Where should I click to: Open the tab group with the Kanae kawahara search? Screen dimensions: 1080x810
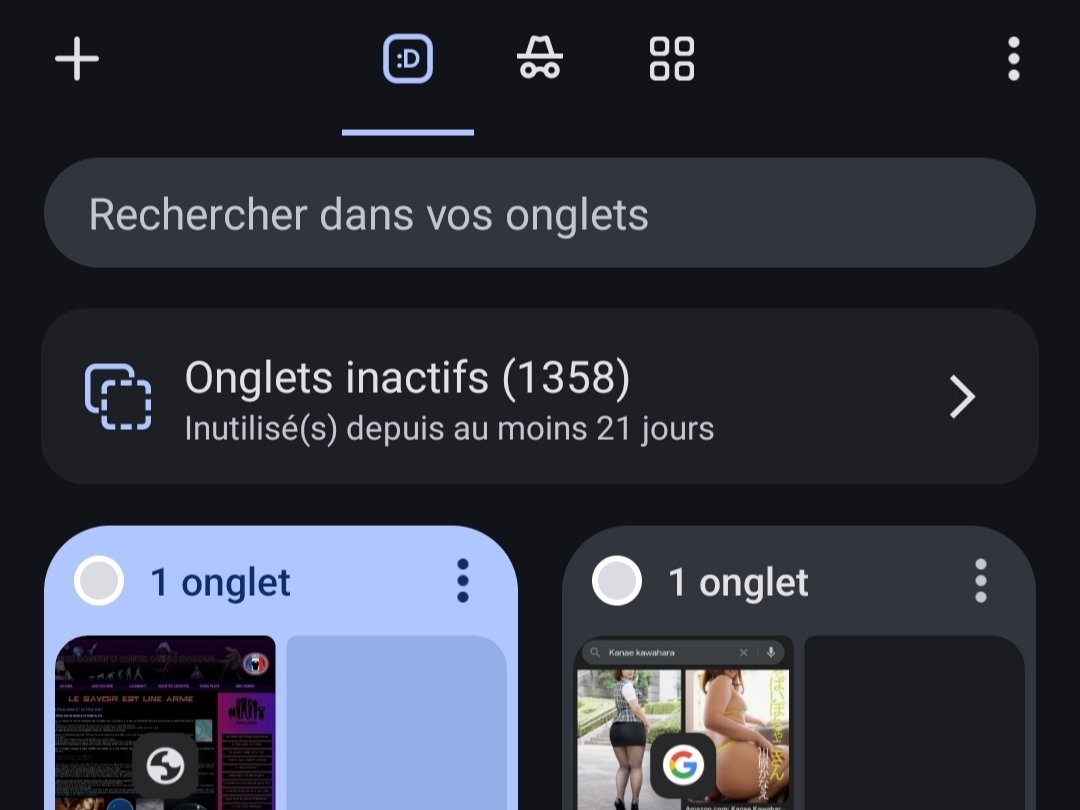(798, 700)
